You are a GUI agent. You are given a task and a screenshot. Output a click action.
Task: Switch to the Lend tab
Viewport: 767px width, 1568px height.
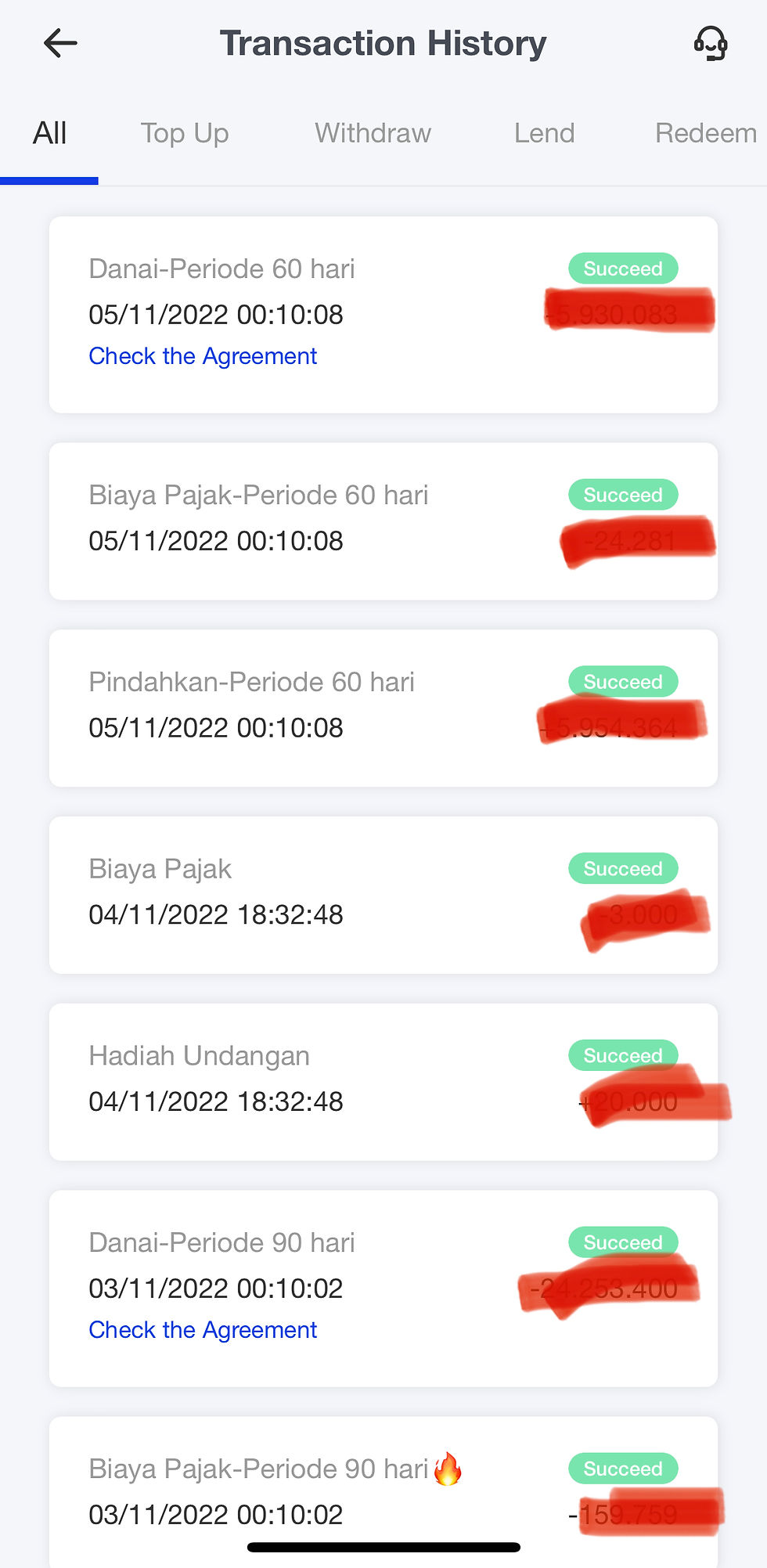coord(544,133)
